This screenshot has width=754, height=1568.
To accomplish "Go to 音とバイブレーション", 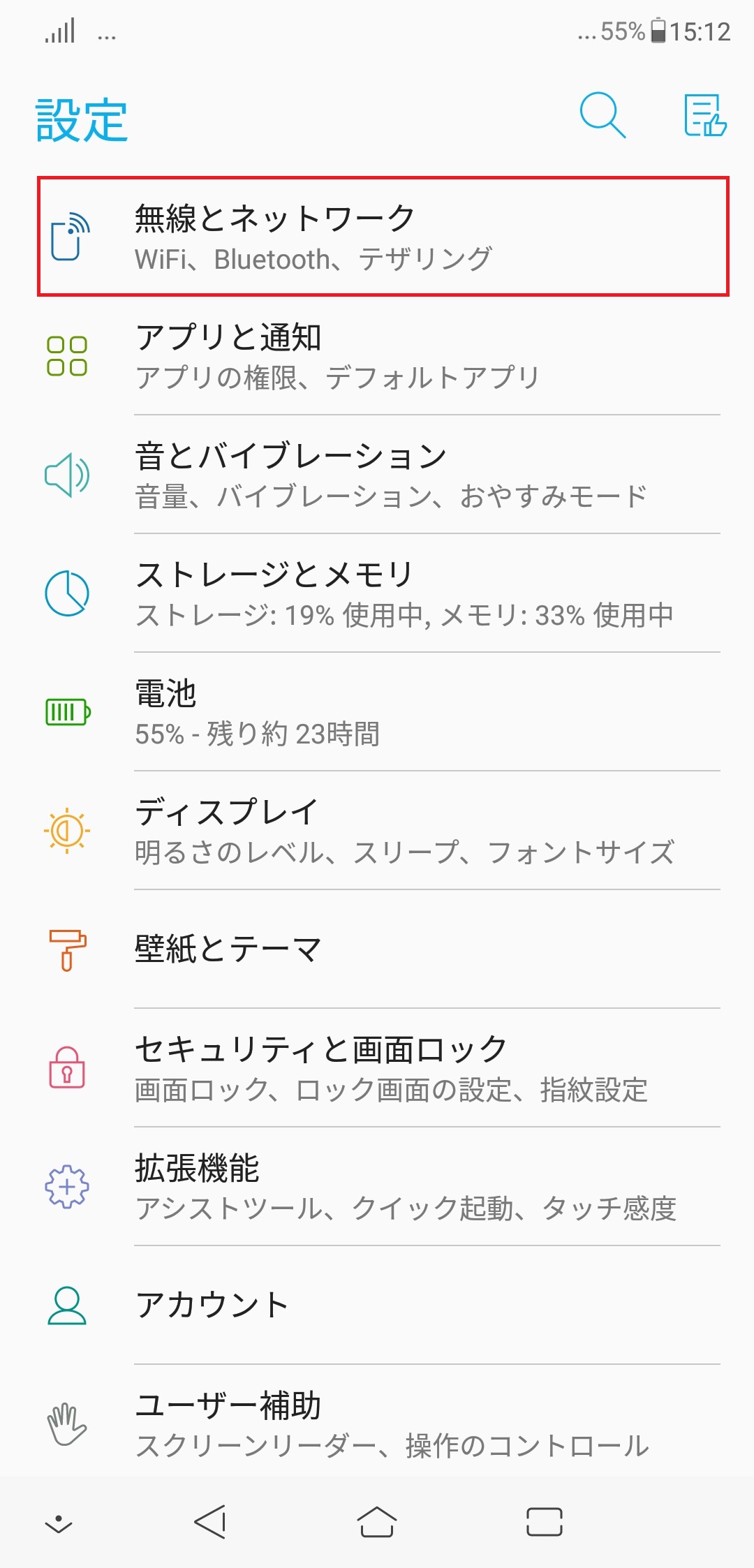I will click(x=377, y=475).
